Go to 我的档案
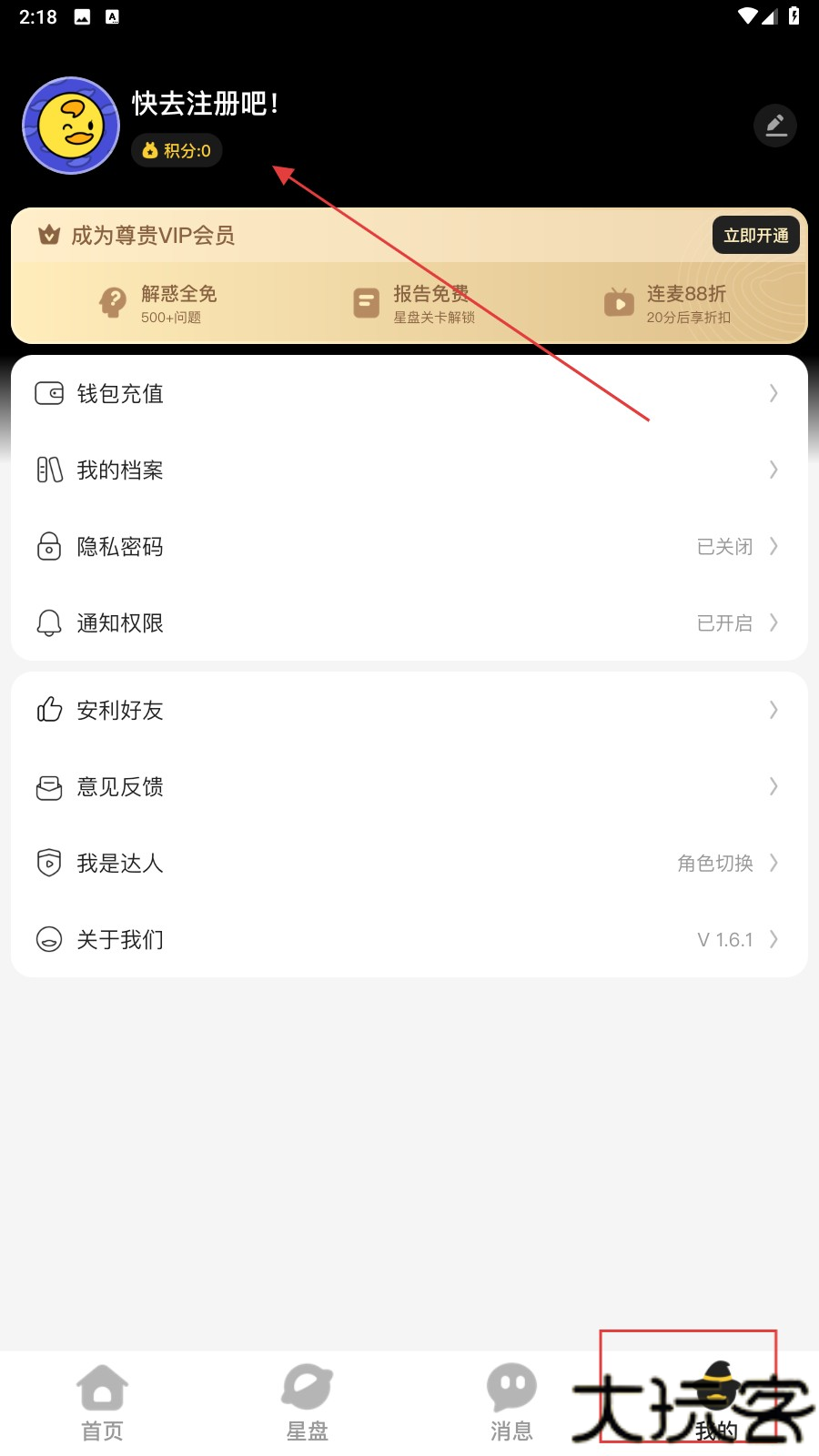 409,470
